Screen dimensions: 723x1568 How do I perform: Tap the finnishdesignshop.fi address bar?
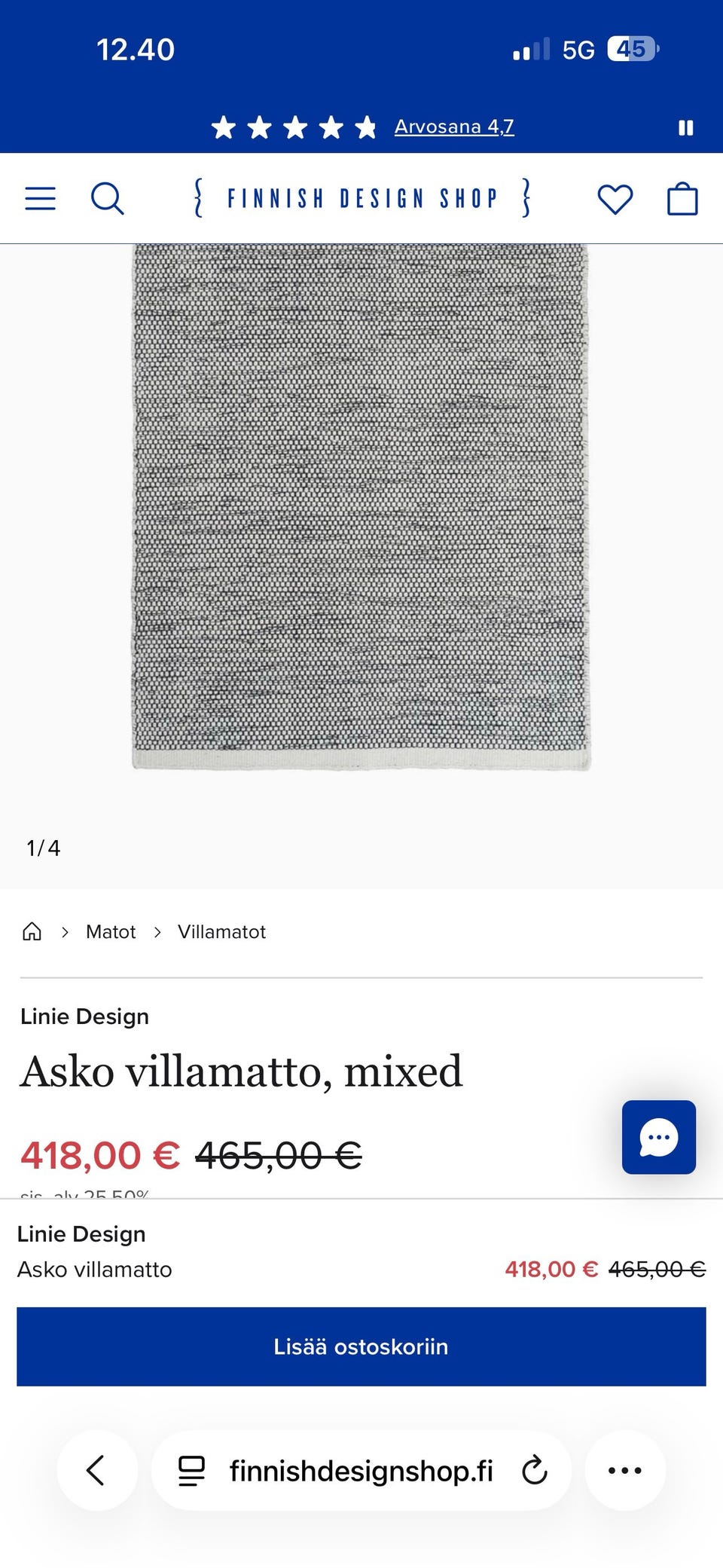tap(361, 1470)
